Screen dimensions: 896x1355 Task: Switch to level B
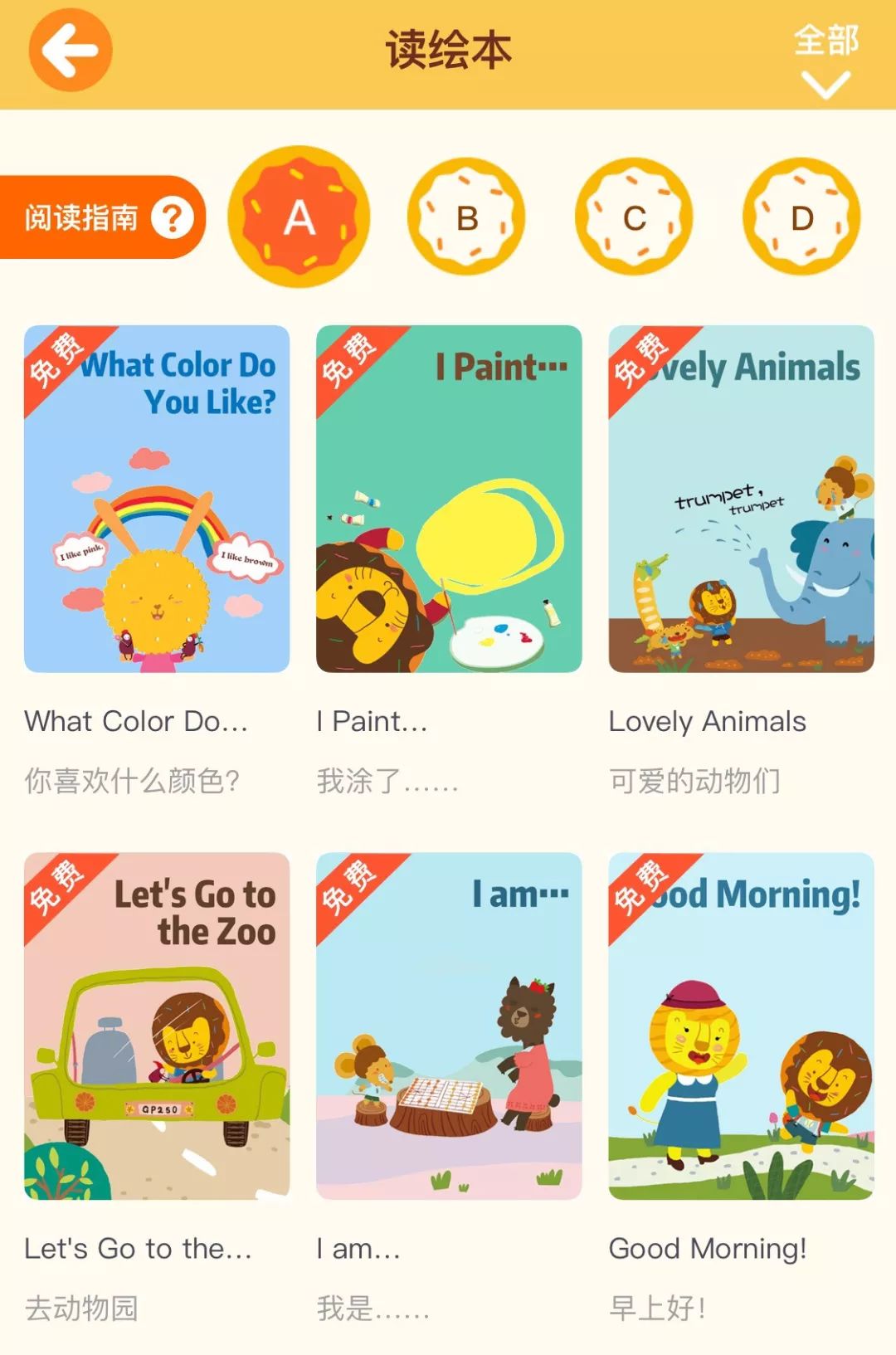[x=466, y=217]
